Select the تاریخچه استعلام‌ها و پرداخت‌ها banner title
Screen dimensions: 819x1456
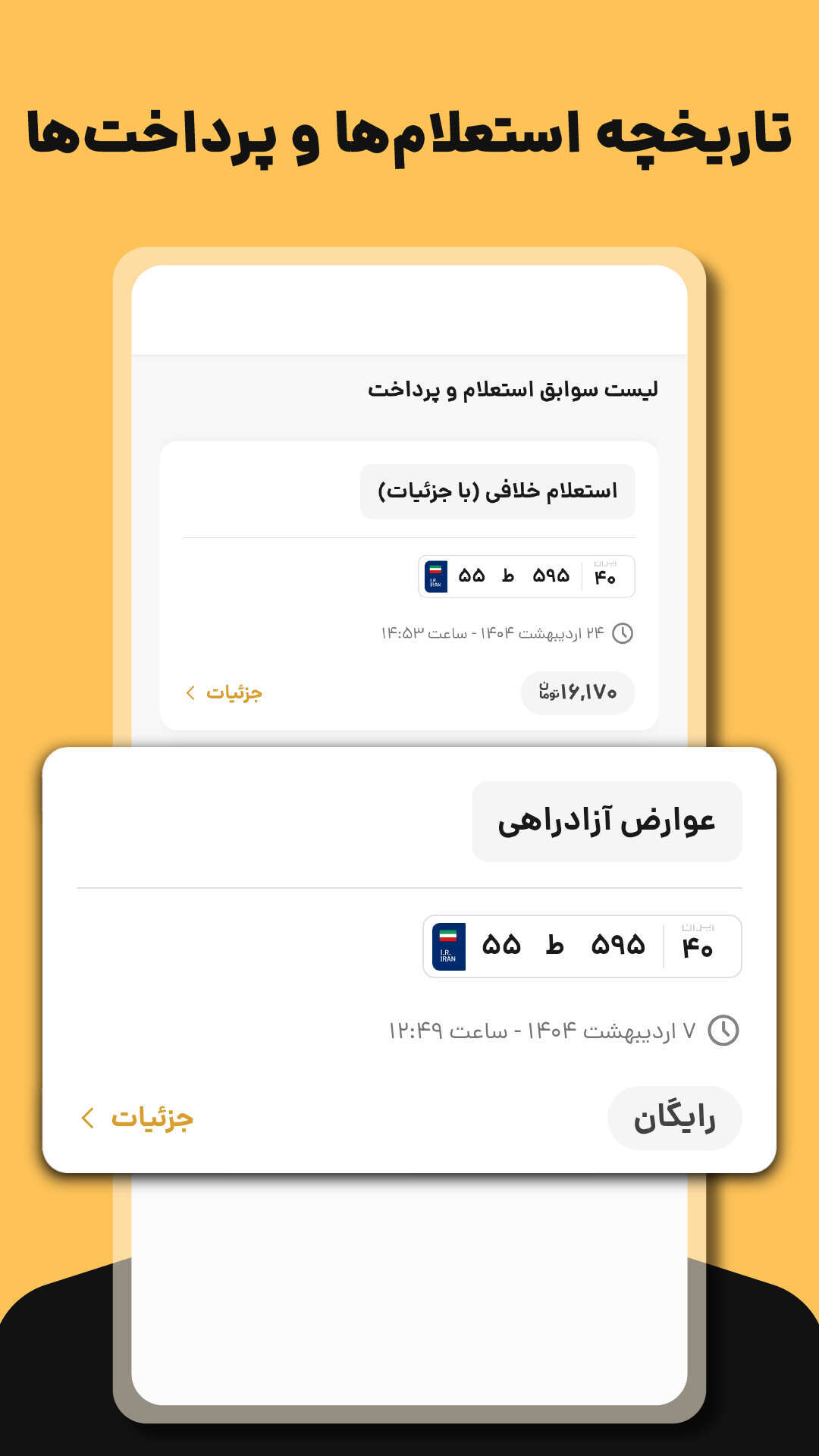click(x=409, y=136)
